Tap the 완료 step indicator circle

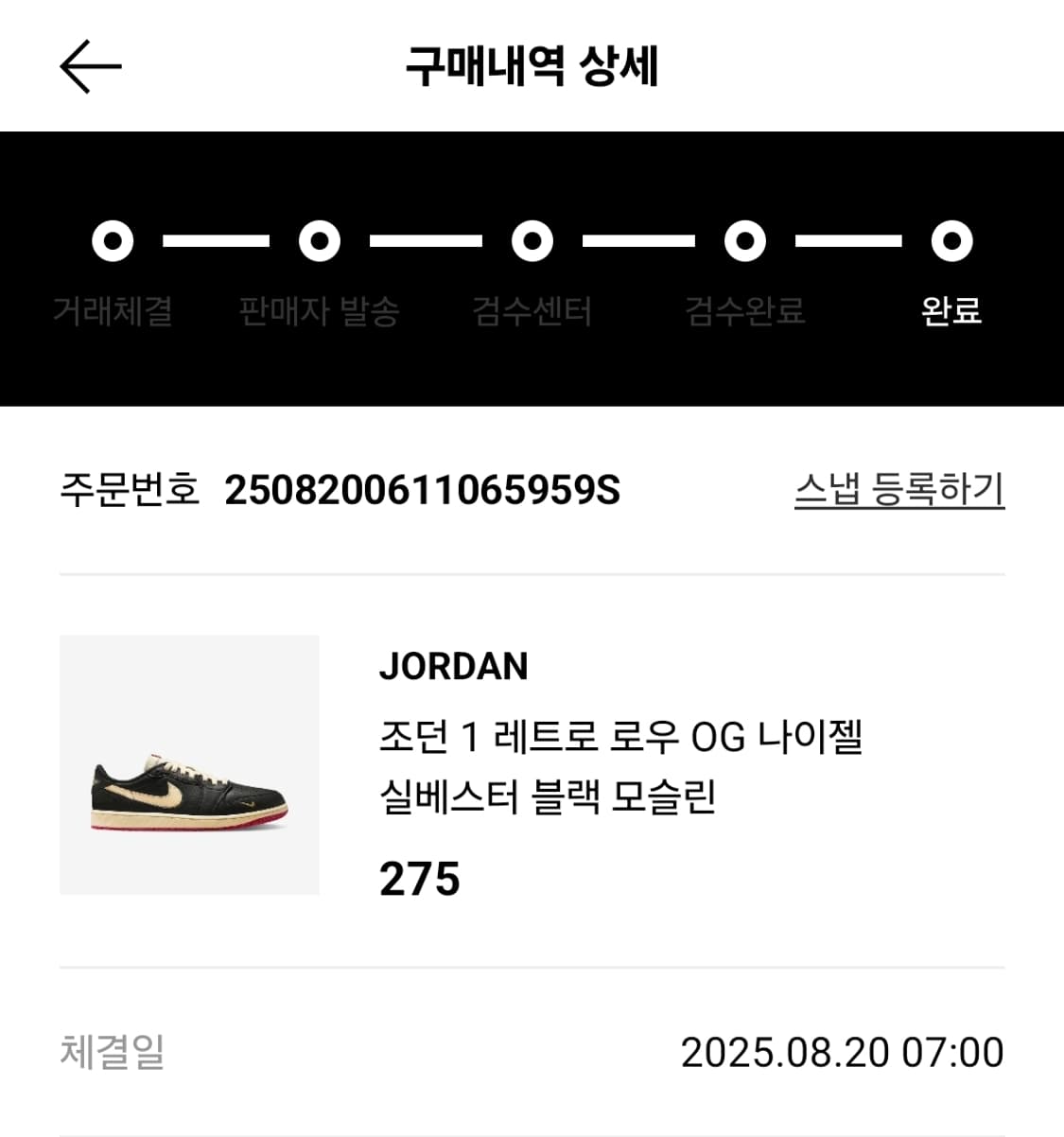tap(951, 241)
